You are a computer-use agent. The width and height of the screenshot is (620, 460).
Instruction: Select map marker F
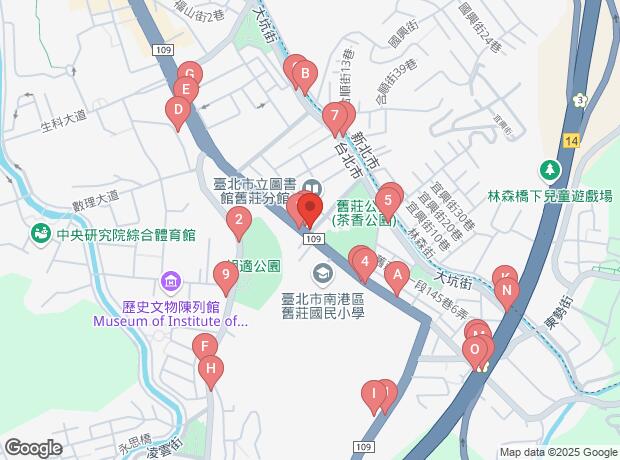[204, 348]
